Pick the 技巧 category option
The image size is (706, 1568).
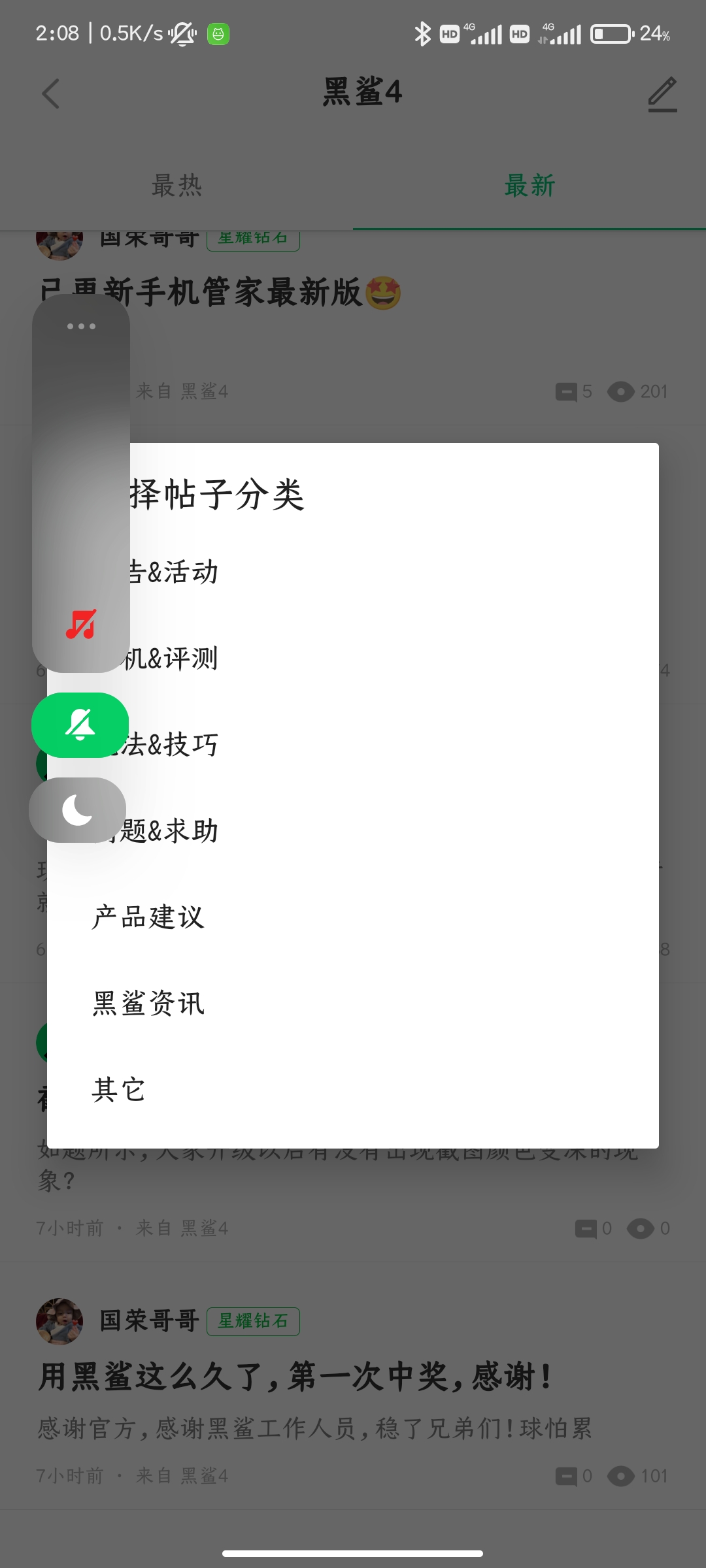353,744
